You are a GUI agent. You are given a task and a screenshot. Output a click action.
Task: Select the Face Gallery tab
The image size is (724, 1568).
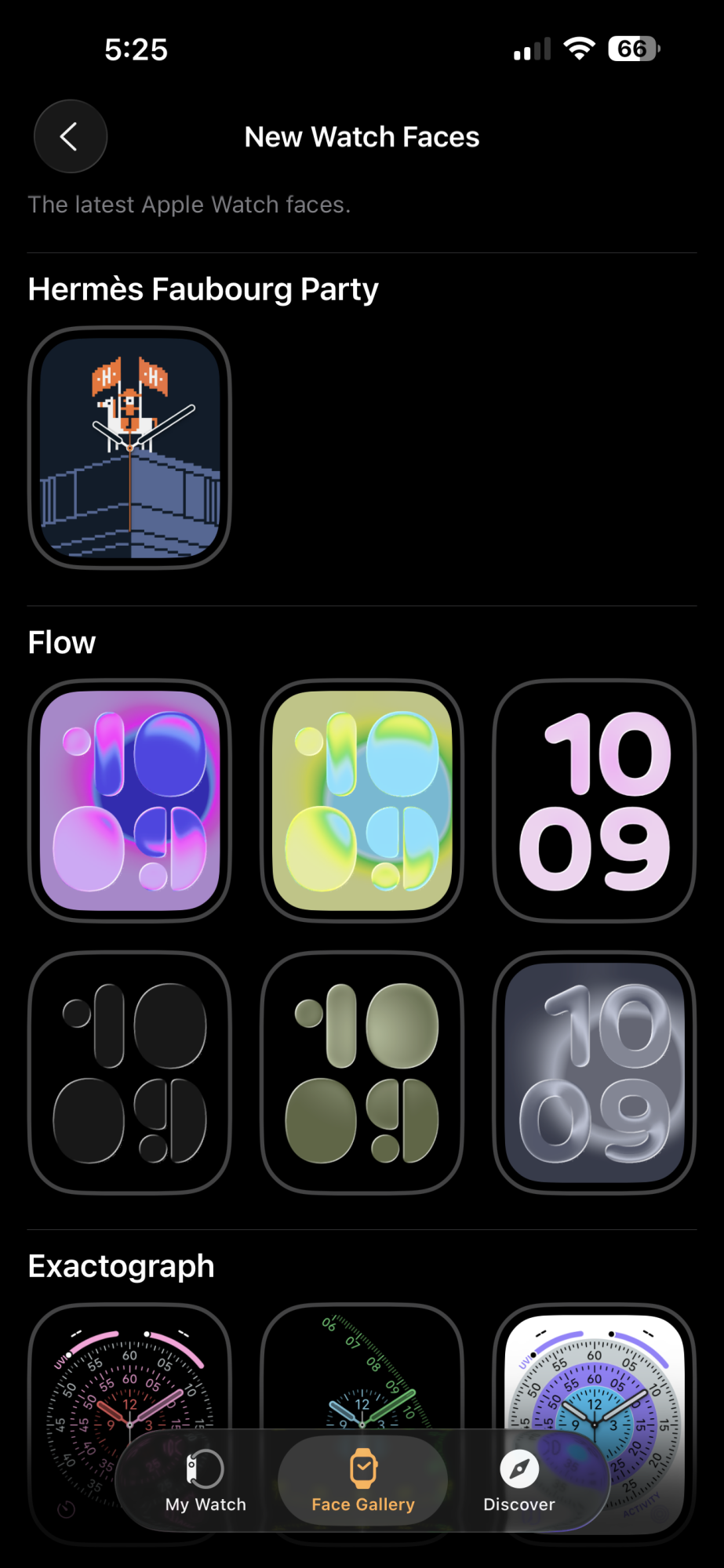[362, 1481]
